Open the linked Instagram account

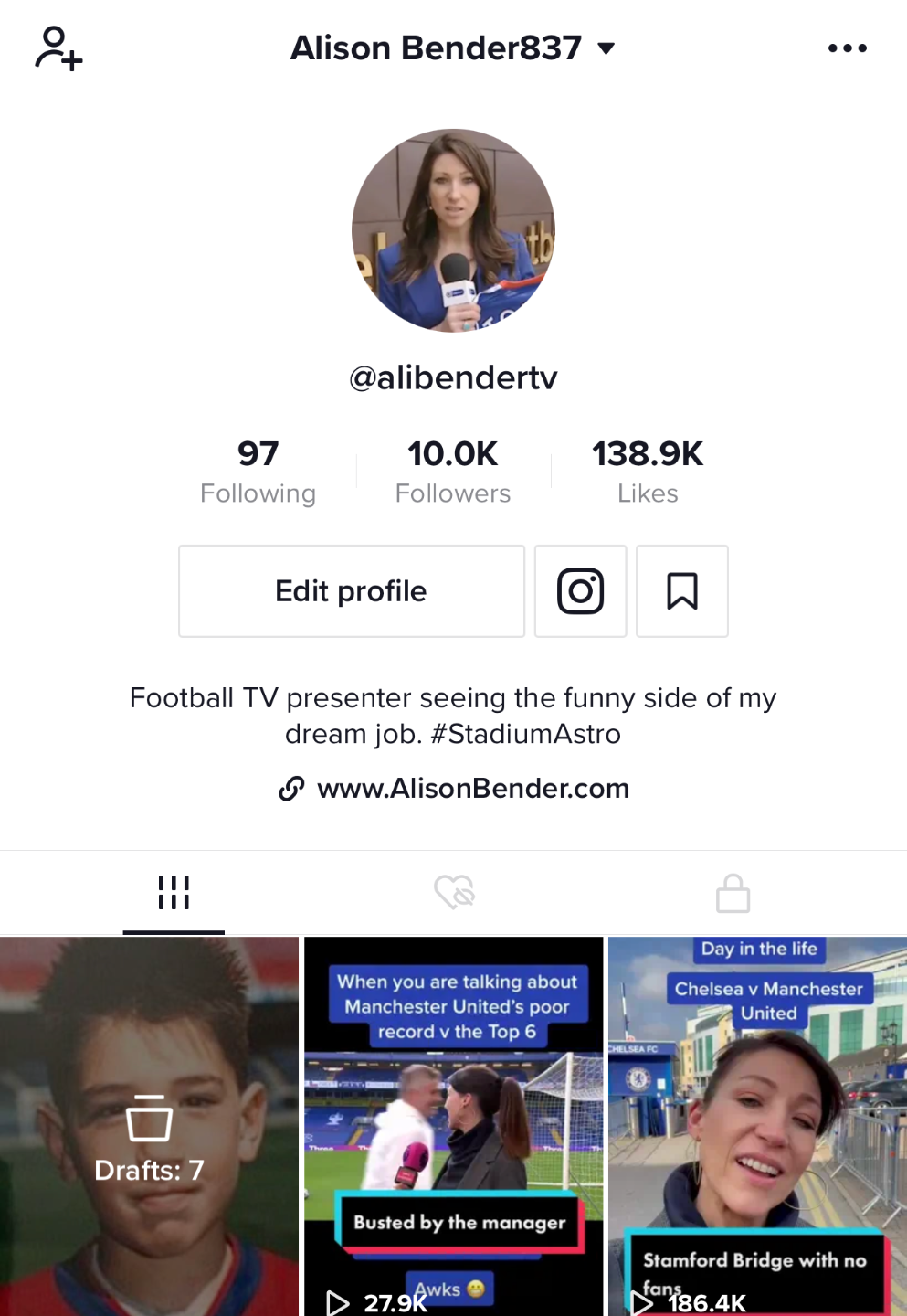click(581, 591)
